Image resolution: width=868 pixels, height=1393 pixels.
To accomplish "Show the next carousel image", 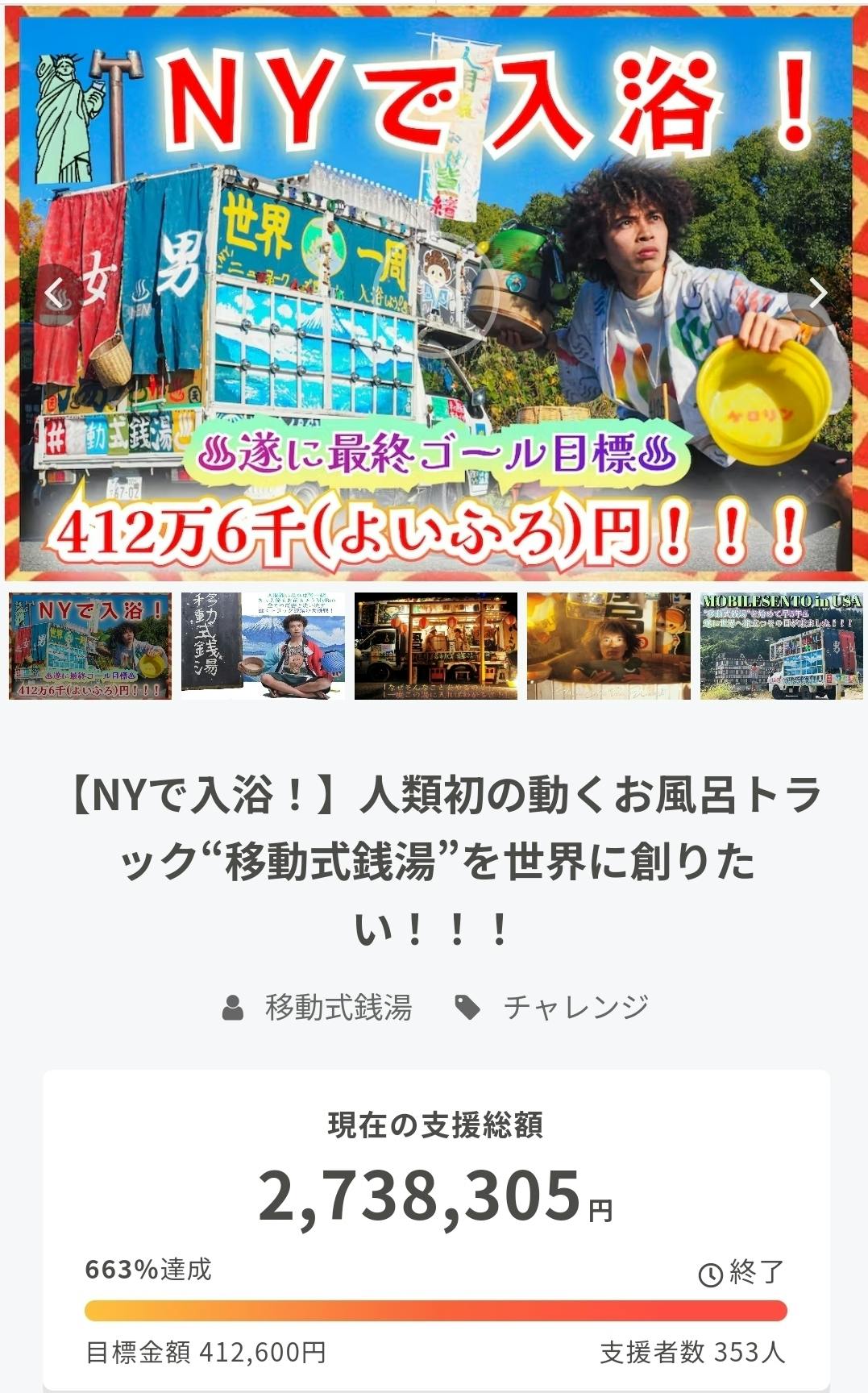I will 816,293.
